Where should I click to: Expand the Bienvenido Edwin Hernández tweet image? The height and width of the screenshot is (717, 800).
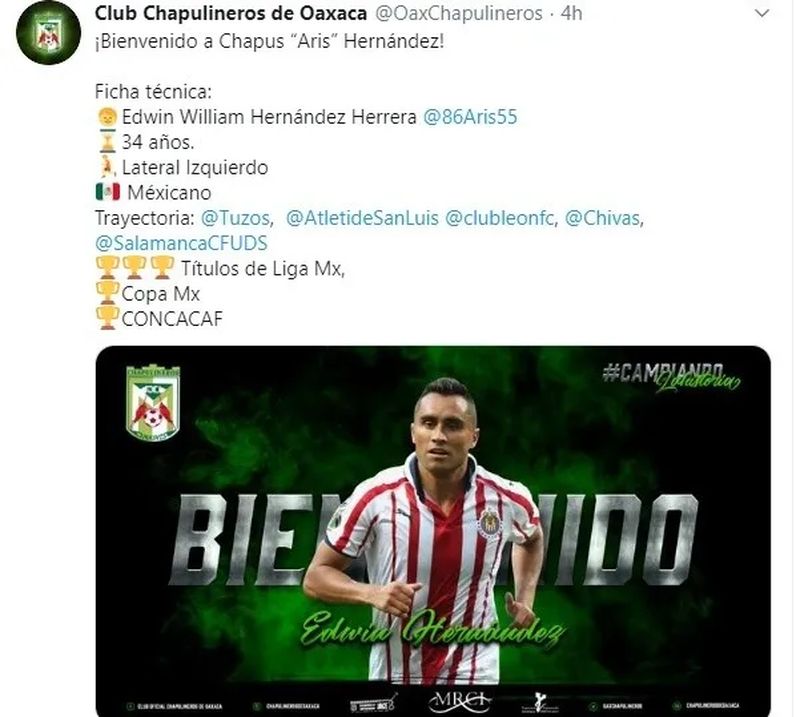[434, 530]
